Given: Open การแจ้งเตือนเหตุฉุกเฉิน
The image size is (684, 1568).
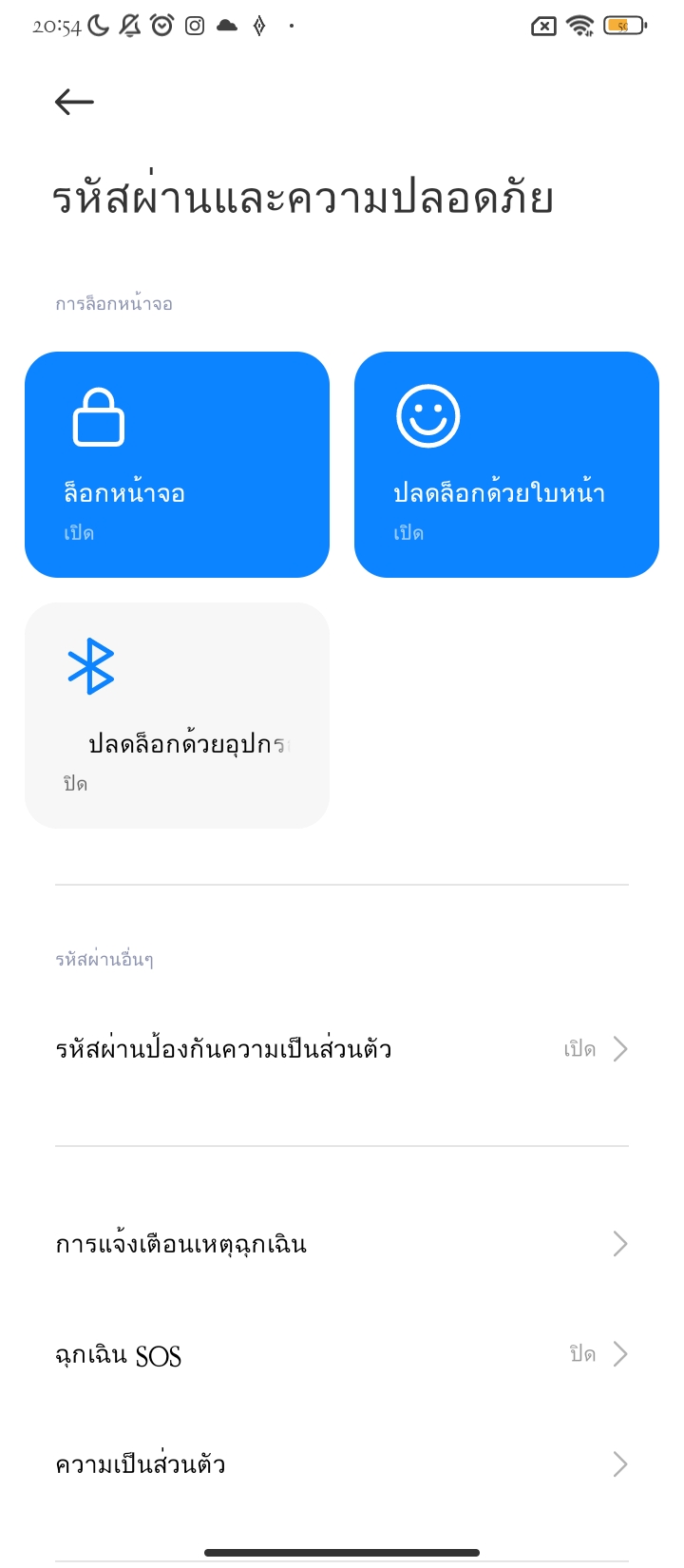Looking at the screenshot, I should pyautogui.click(x=342, y=1244).
